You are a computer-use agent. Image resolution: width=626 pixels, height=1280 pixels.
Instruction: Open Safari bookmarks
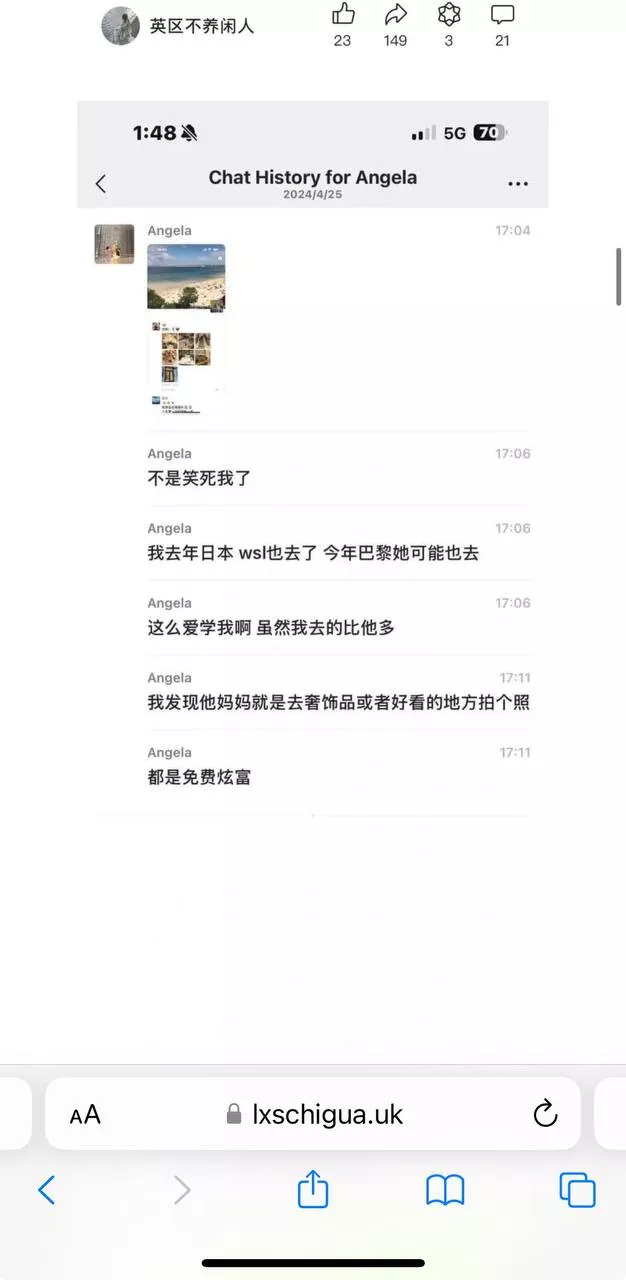tap(445, 1190)
